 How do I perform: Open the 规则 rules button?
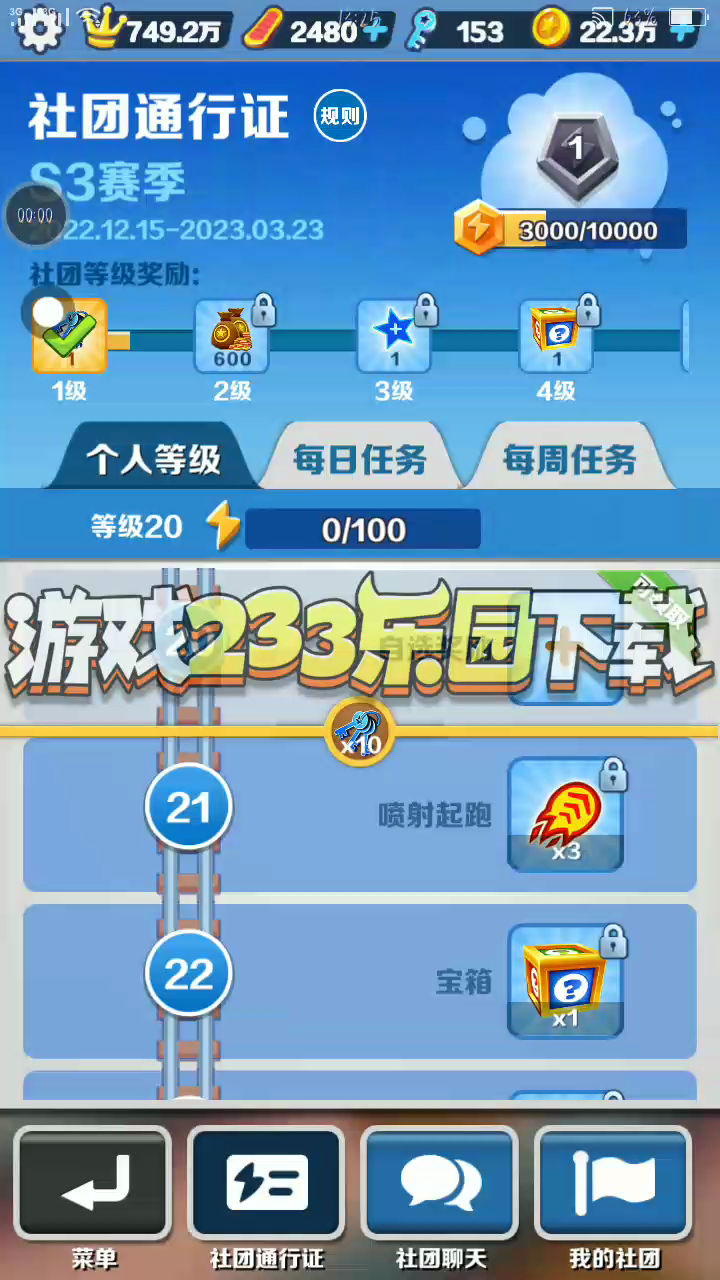340,116
